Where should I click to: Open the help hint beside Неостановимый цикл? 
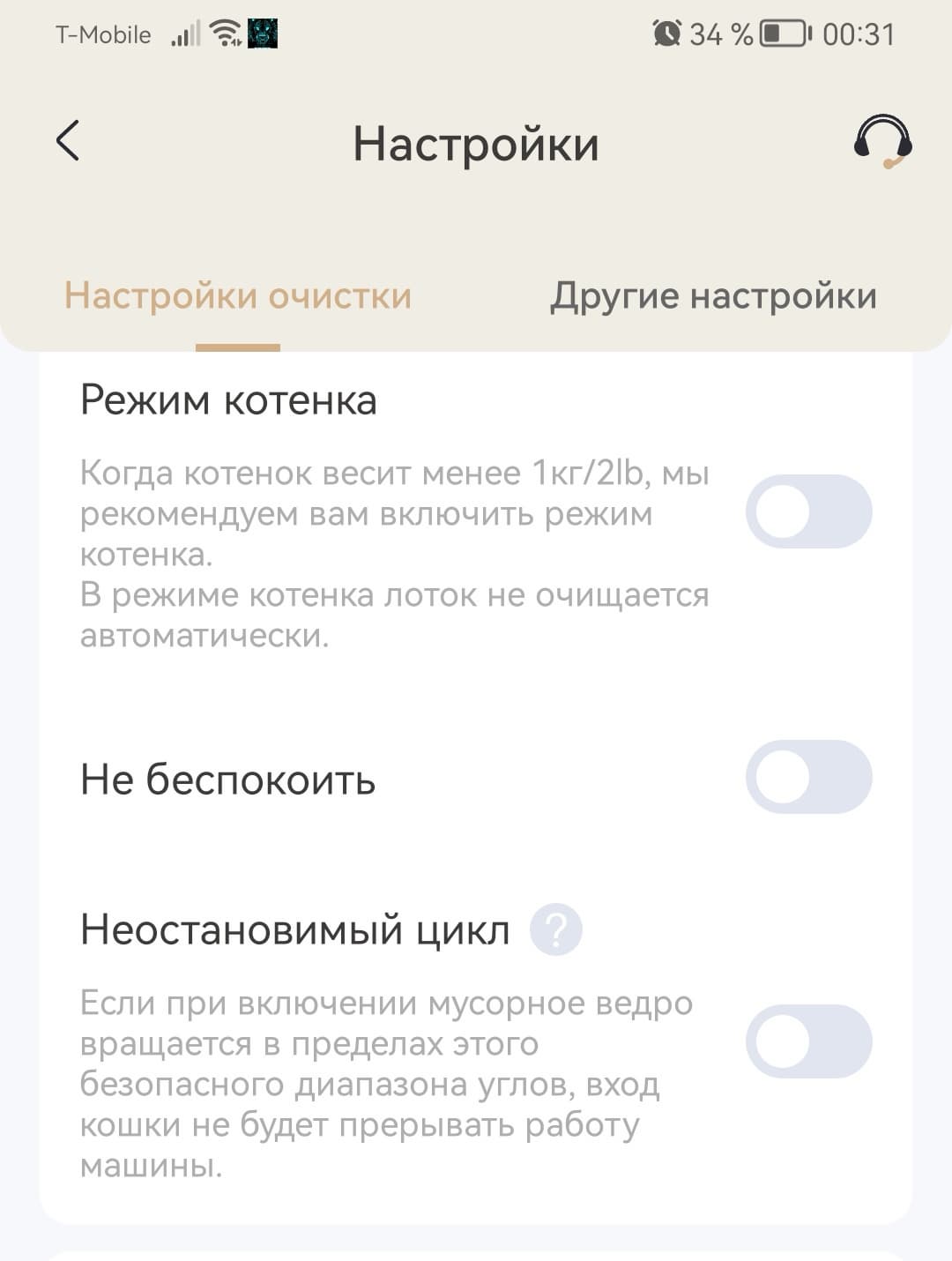[556, 929]
